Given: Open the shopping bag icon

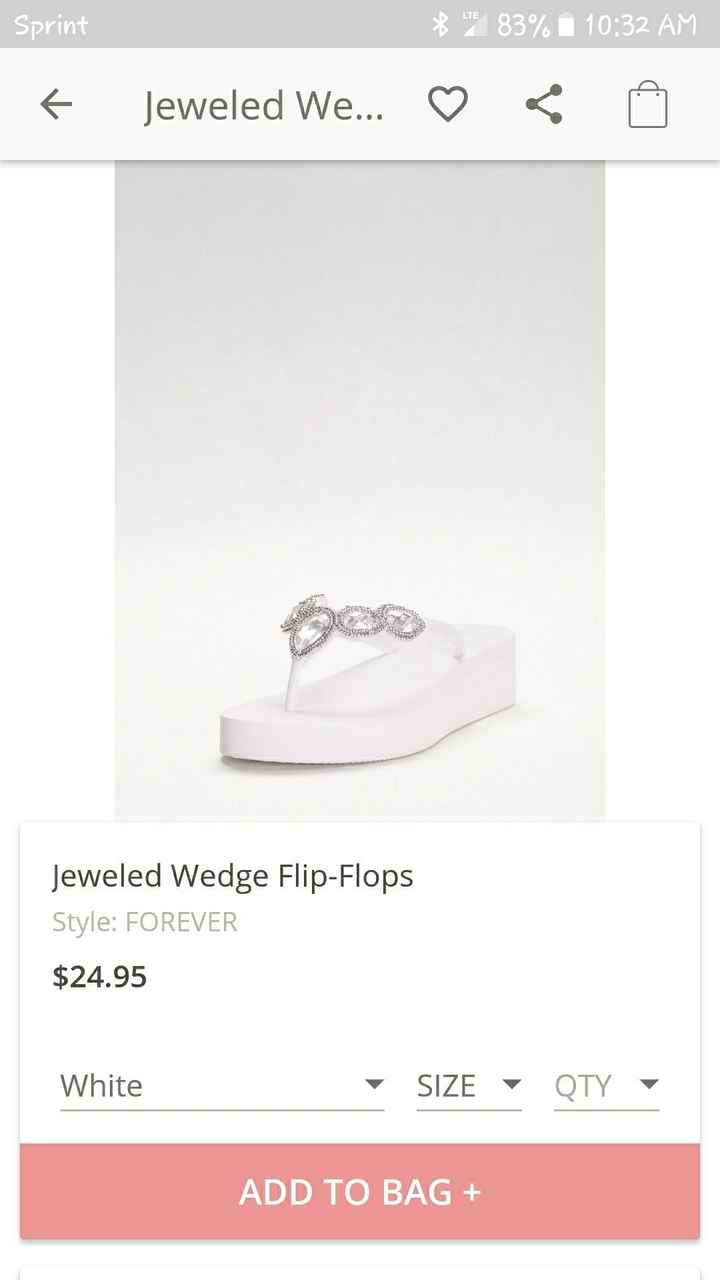Looking at the screenshot, I should pos(646,104).
